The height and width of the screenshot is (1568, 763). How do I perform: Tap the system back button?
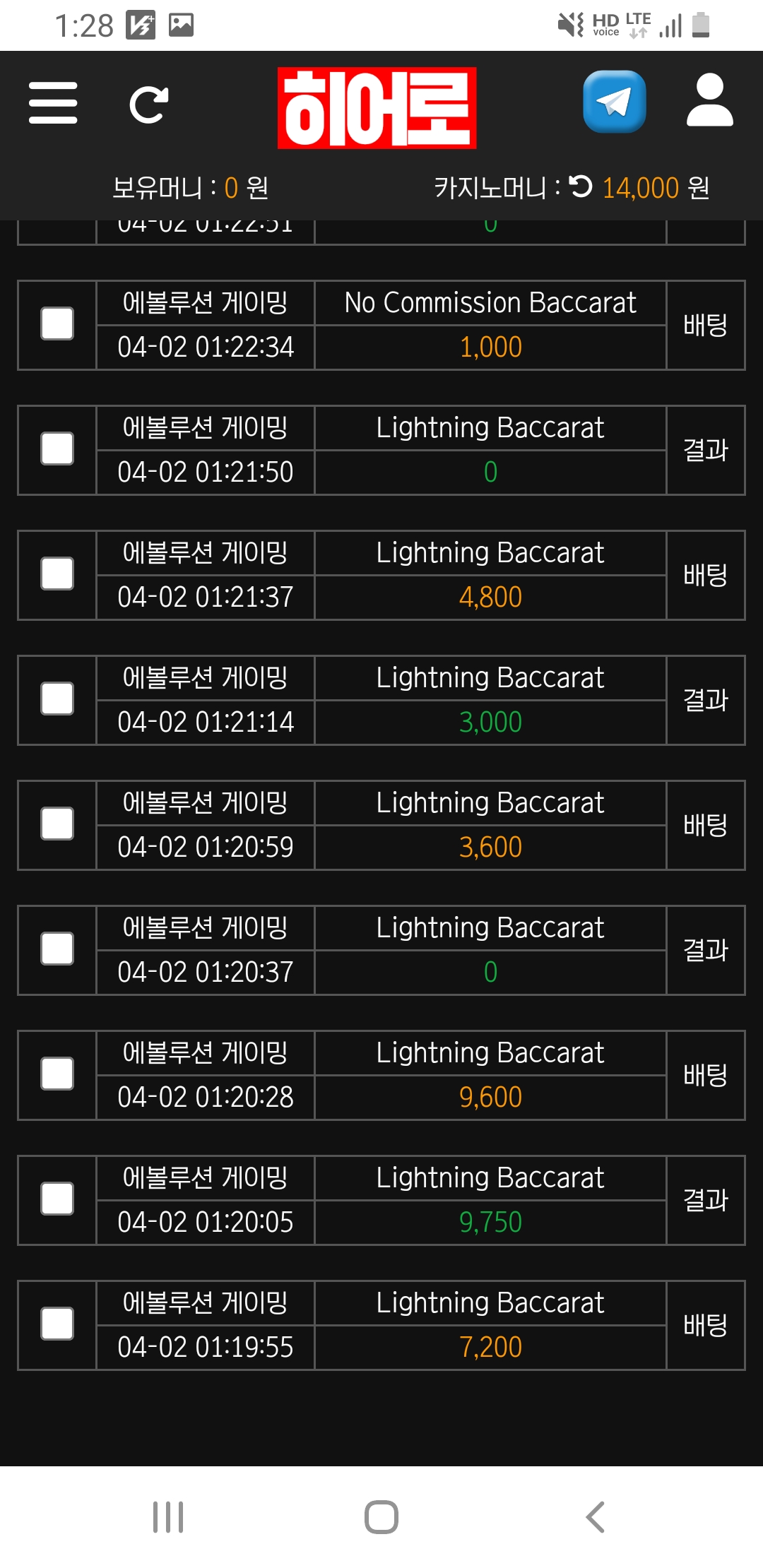(595, 1517)
